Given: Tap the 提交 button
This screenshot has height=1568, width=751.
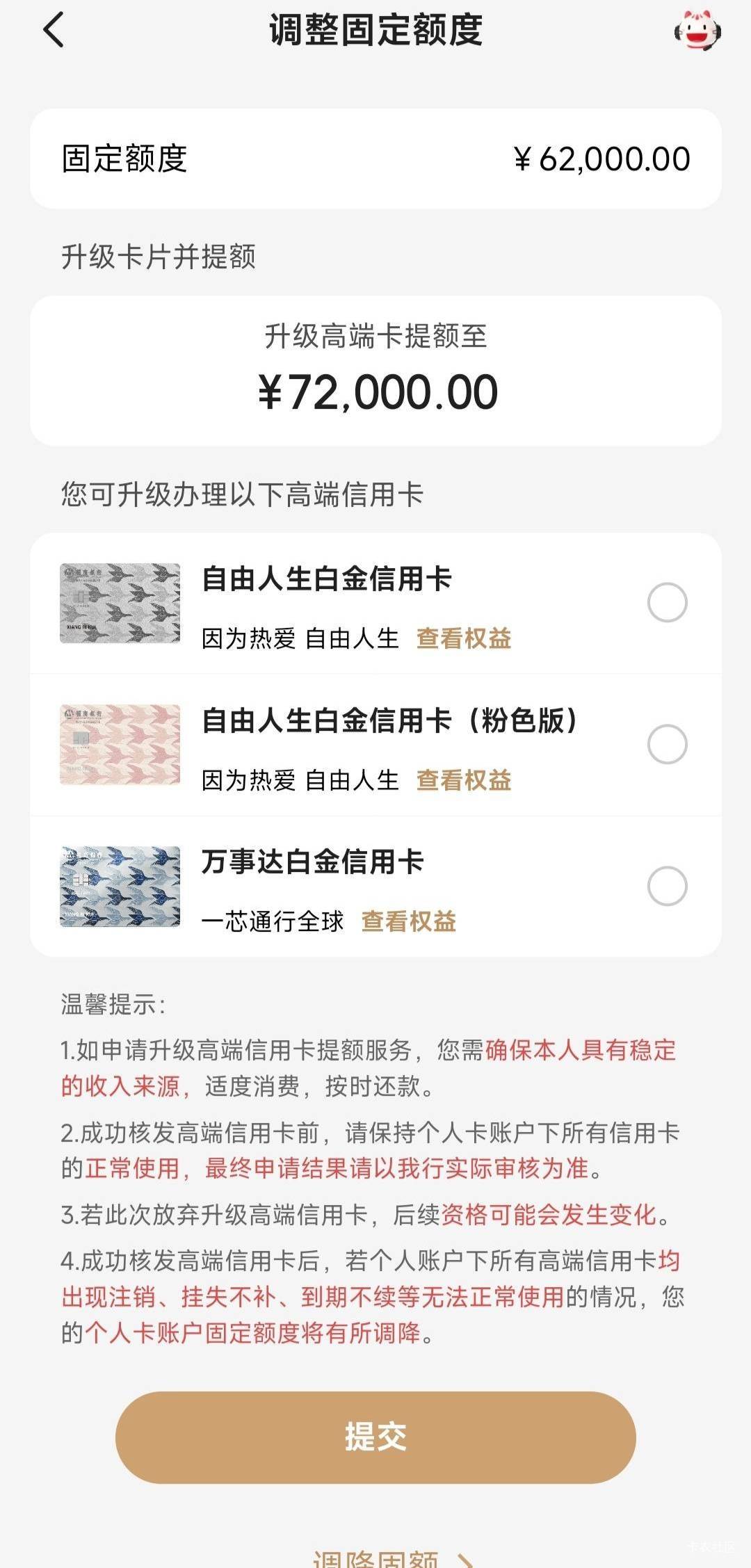Looking at the screenshot, I should [375, 1437].
